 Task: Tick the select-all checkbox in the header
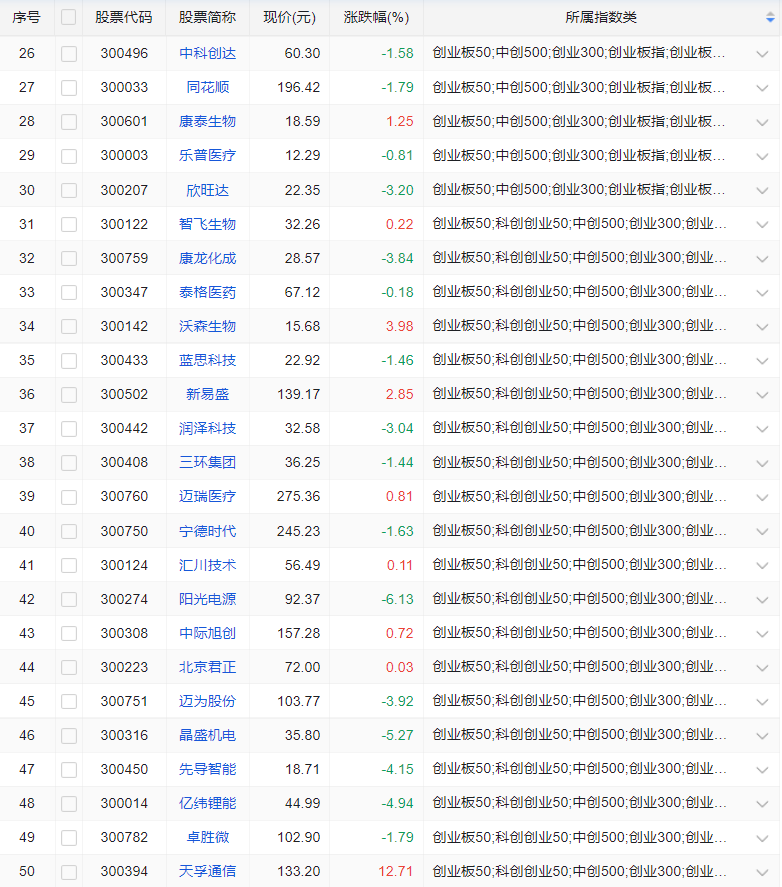coord(68,17)
